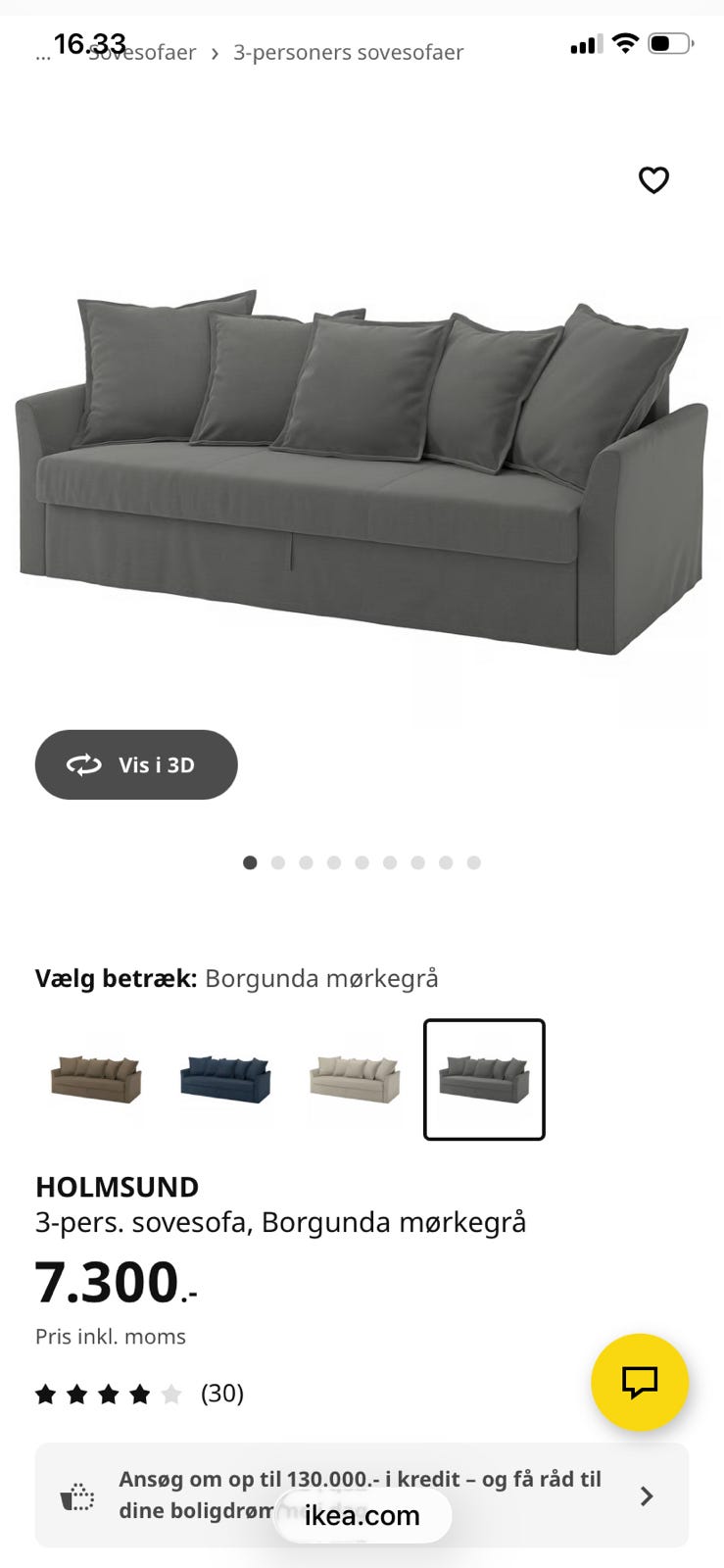Image resolution: width=724 pixels, height=1568 pixels.
Task: Select the Borgunda mørkegrå cover option
Action: pos(484,1079)
